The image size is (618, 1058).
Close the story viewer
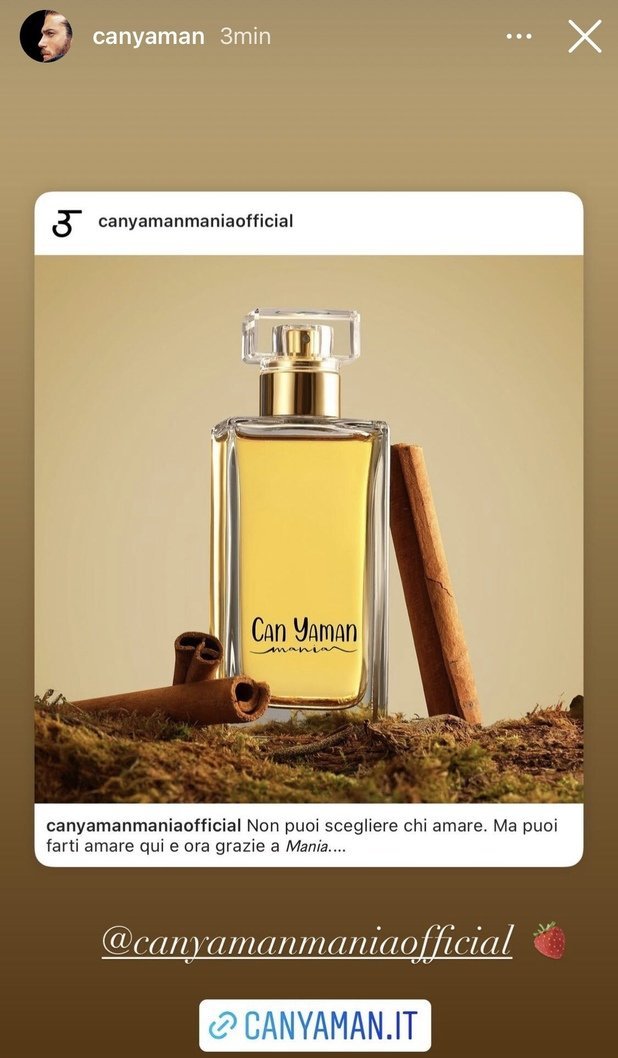pyautogui.click(x=584, y=36)
